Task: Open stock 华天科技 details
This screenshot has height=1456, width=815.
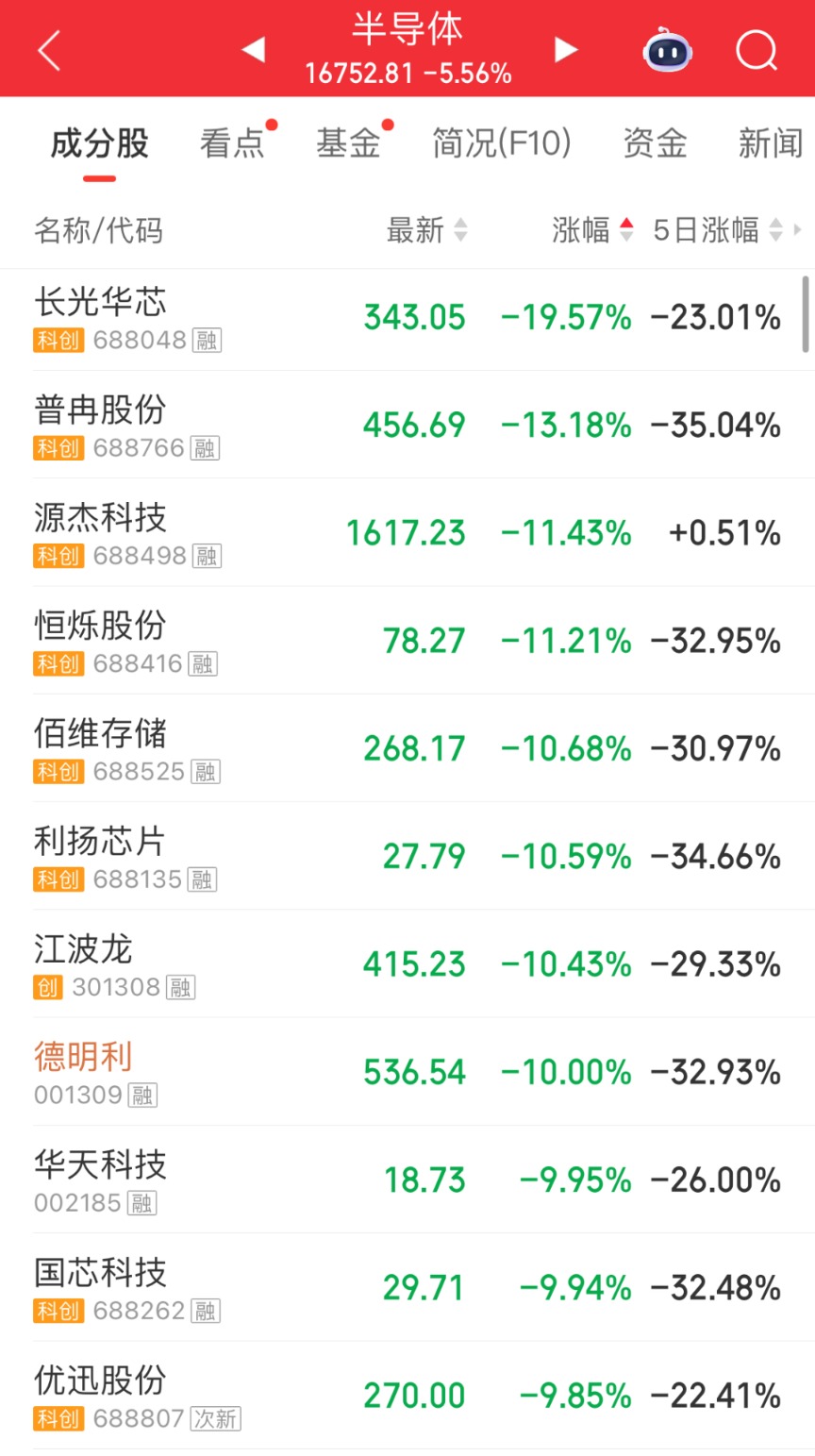Action: point(407,1180)
